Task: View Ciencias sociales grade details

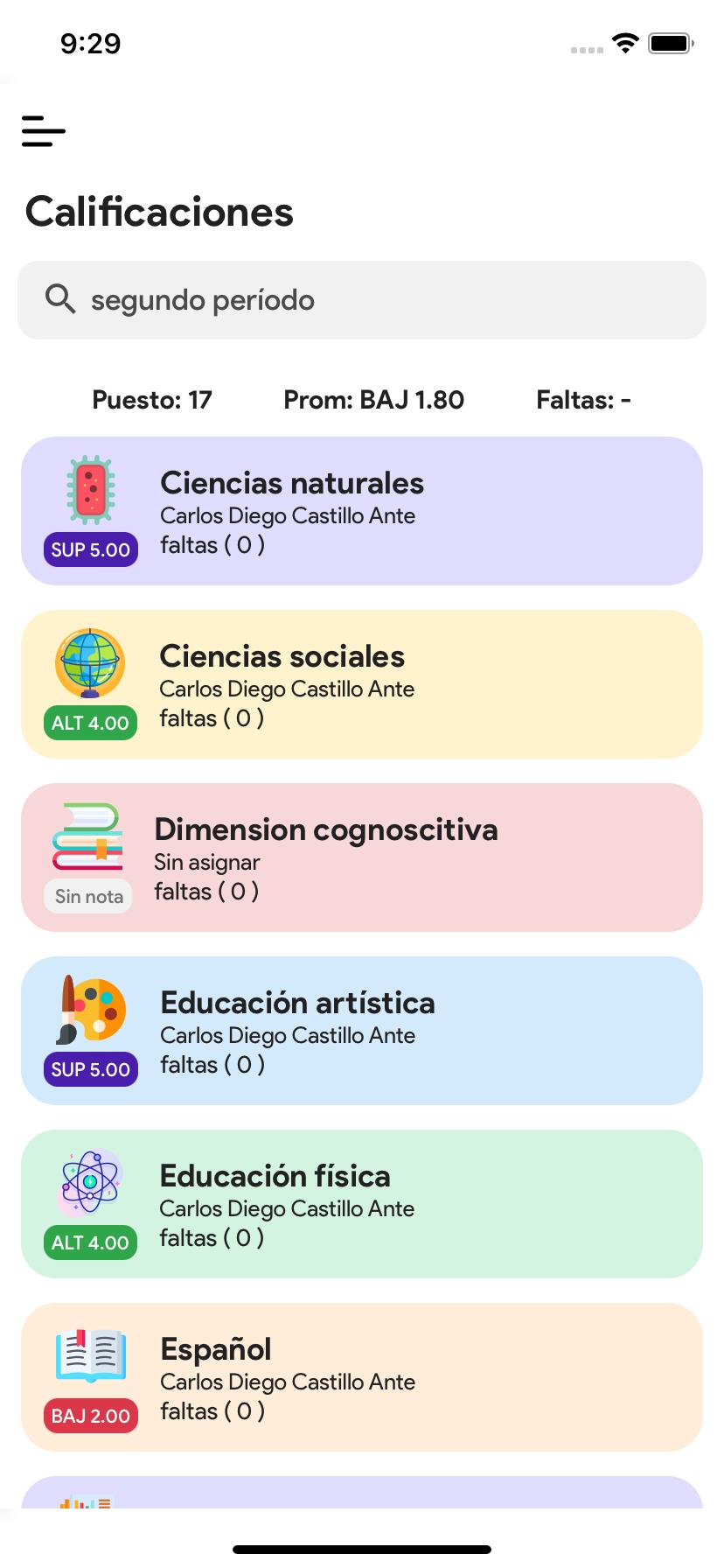Action: 362,684
